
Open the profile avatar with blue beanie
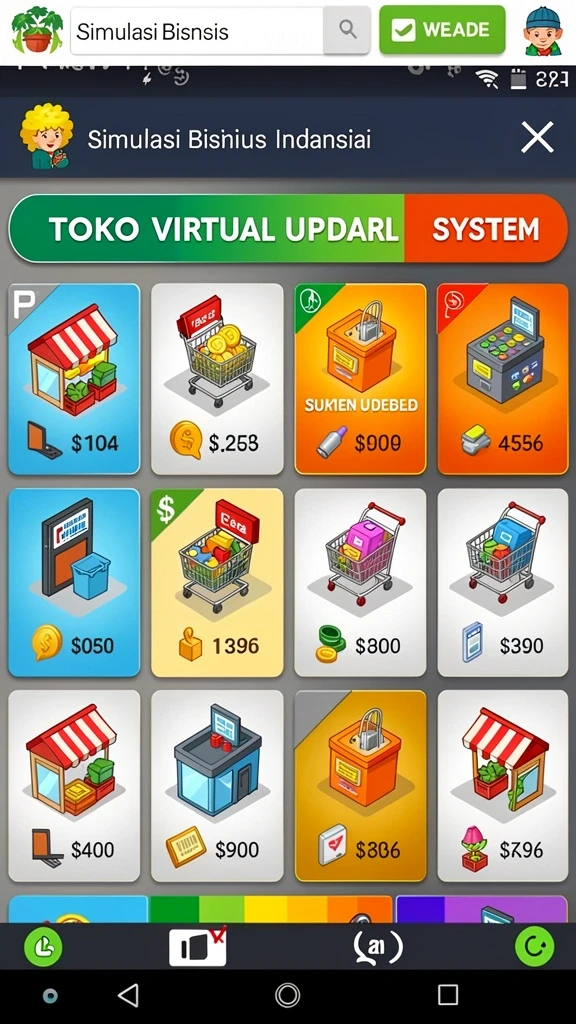click(543, 30)
